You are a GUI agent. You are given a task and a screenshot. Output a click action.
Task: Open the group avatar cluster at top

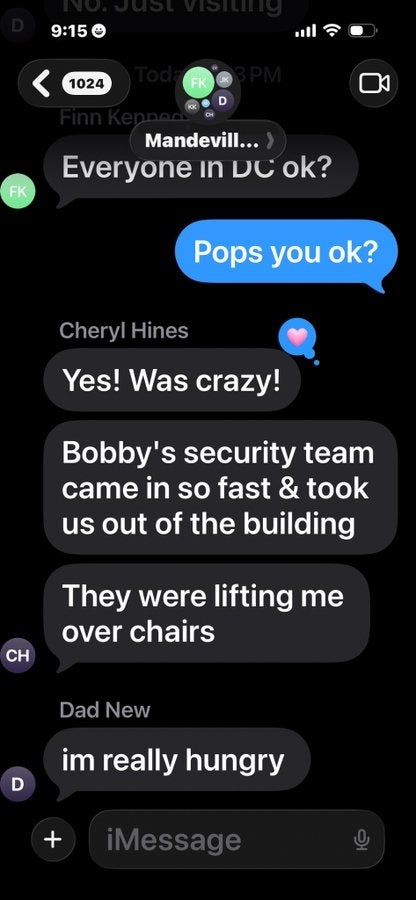pos(208,92)
